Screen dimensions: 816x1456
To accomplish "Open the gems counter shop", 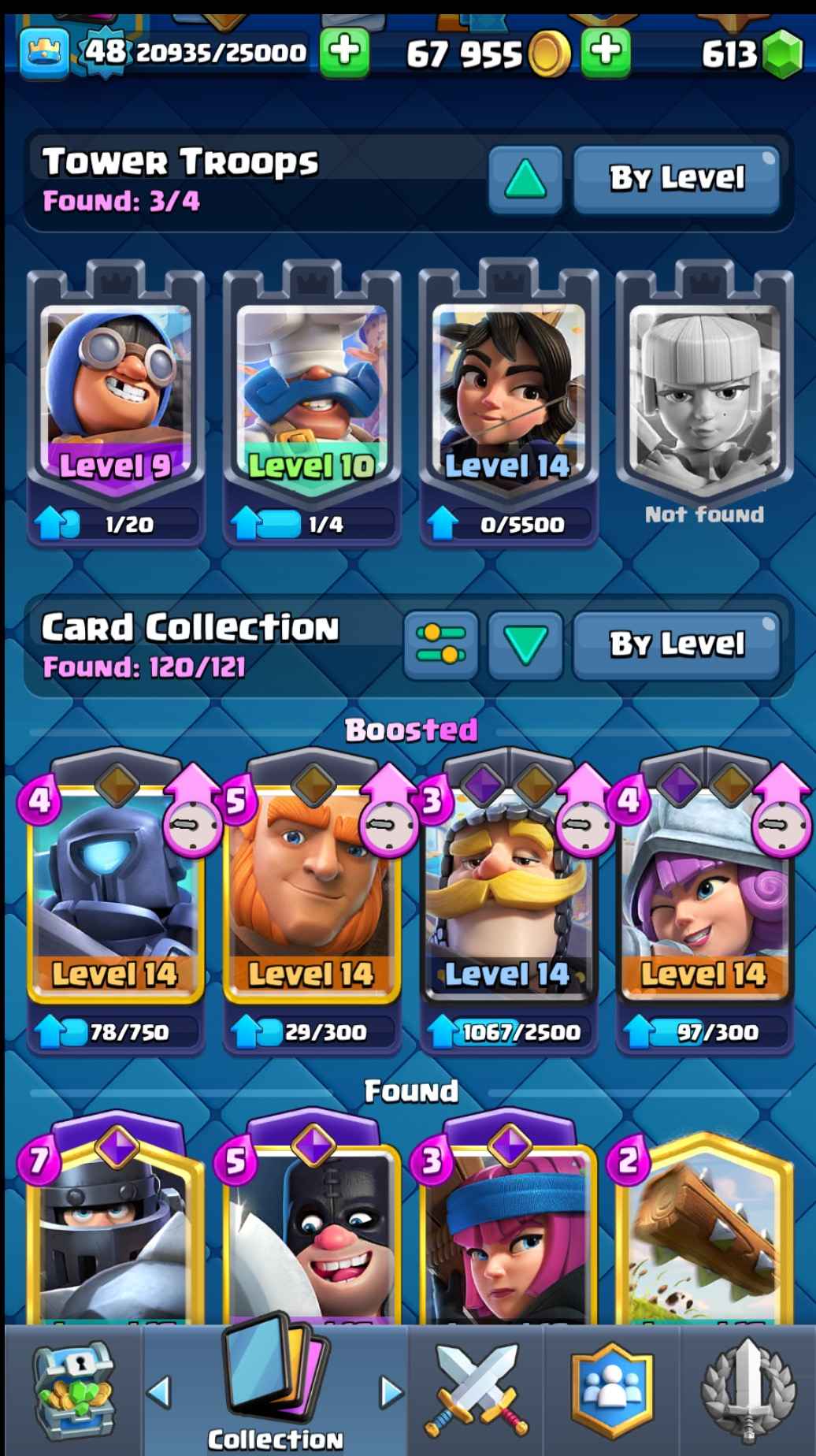I will [x=781, y=54].
